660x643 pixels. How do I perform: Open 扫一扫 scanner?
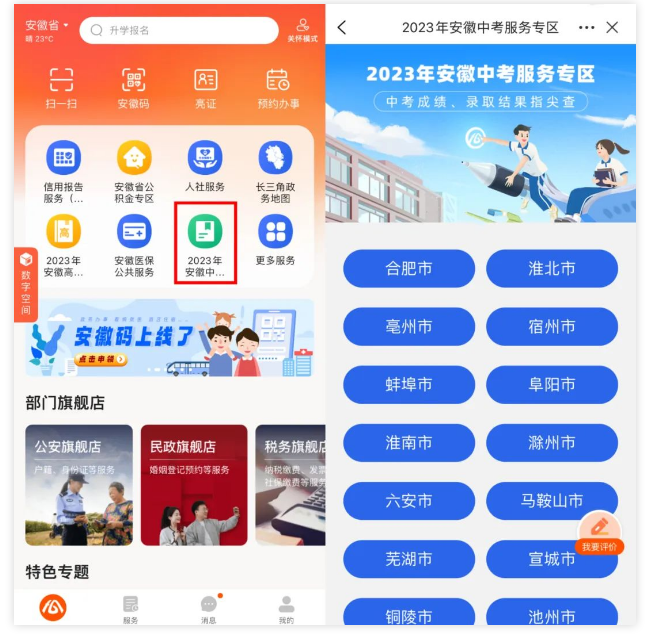[x=61, y=87]
